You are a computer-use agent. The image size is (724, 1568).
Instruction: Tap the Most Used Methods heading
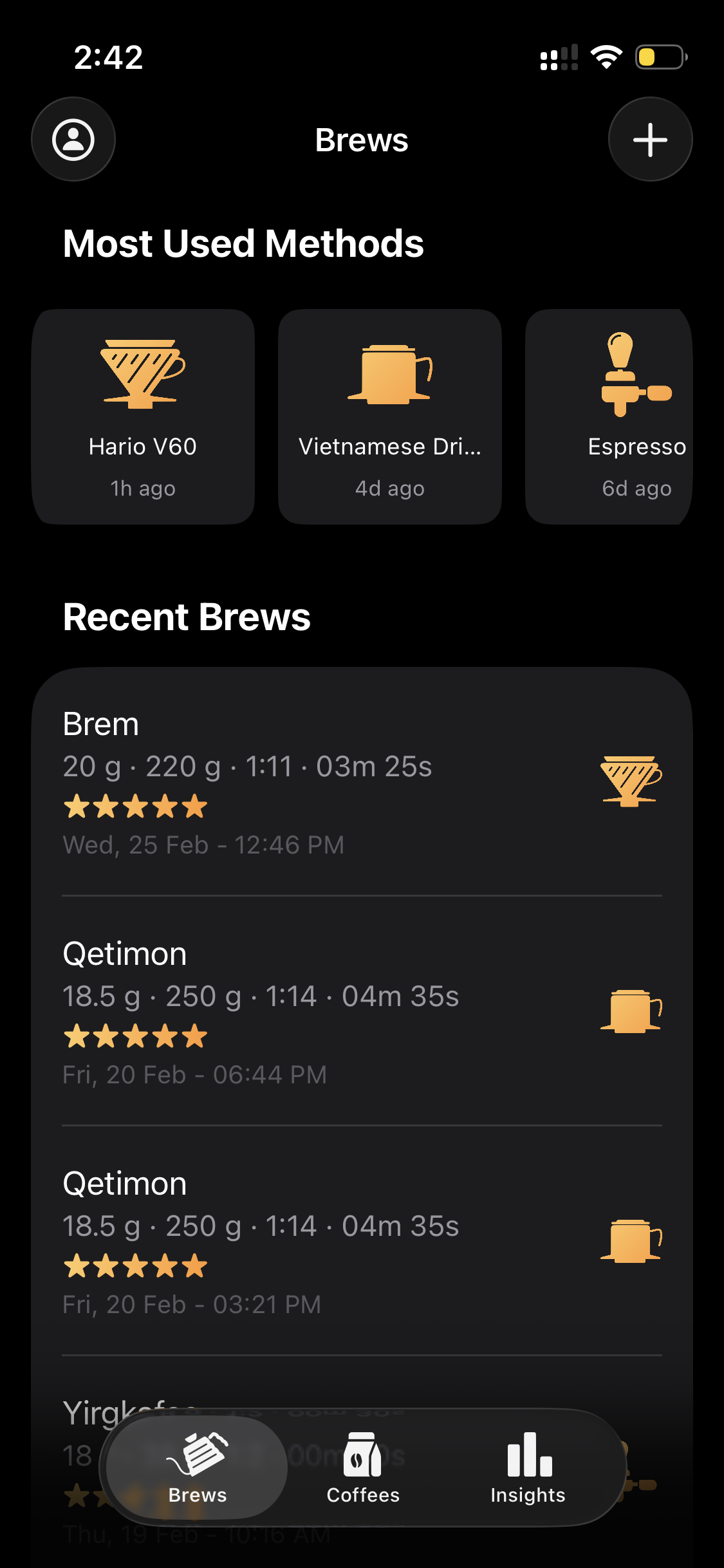(x=243, y=243)
